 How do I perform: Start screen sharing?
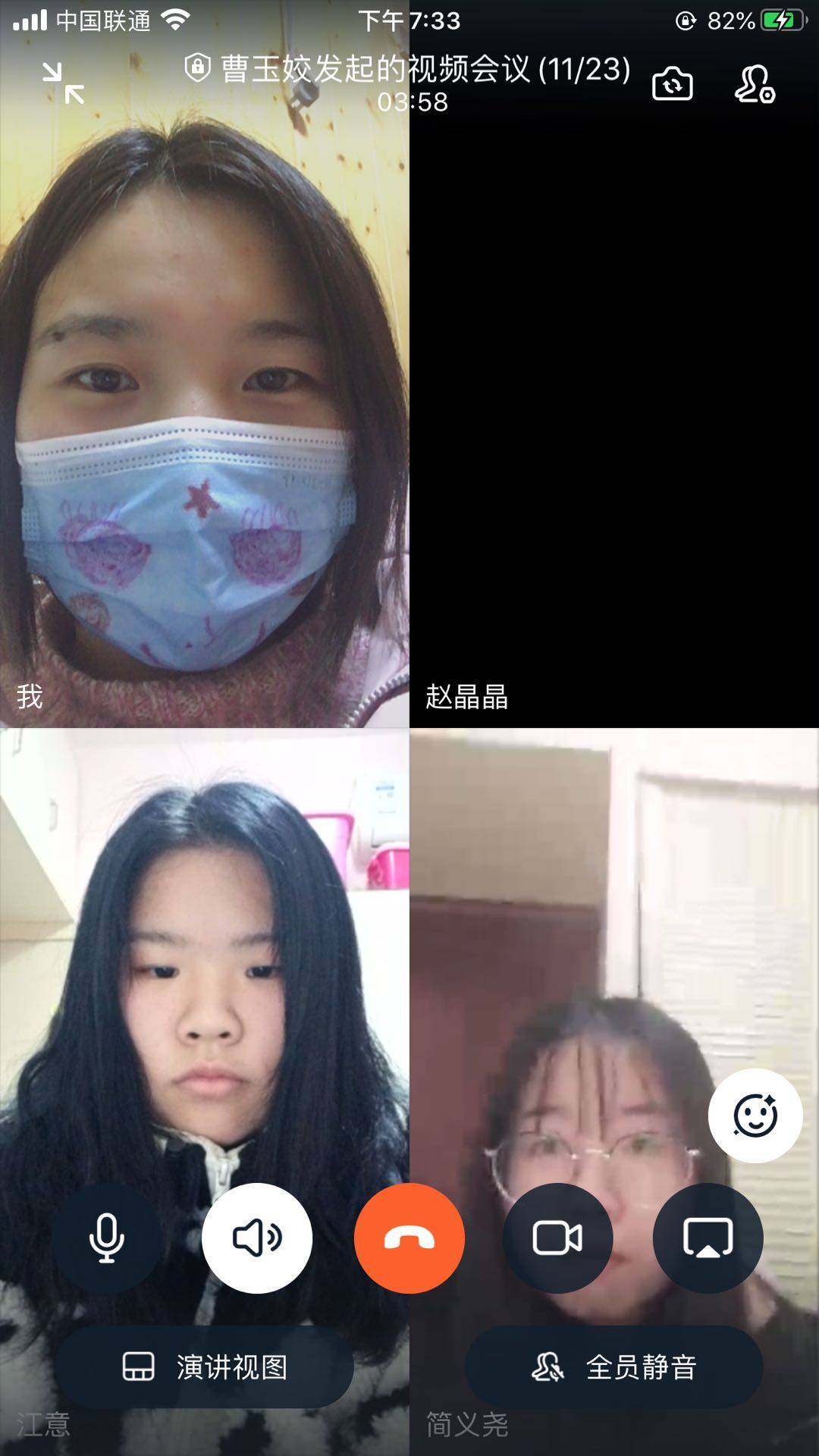(x=708, y=1238)
